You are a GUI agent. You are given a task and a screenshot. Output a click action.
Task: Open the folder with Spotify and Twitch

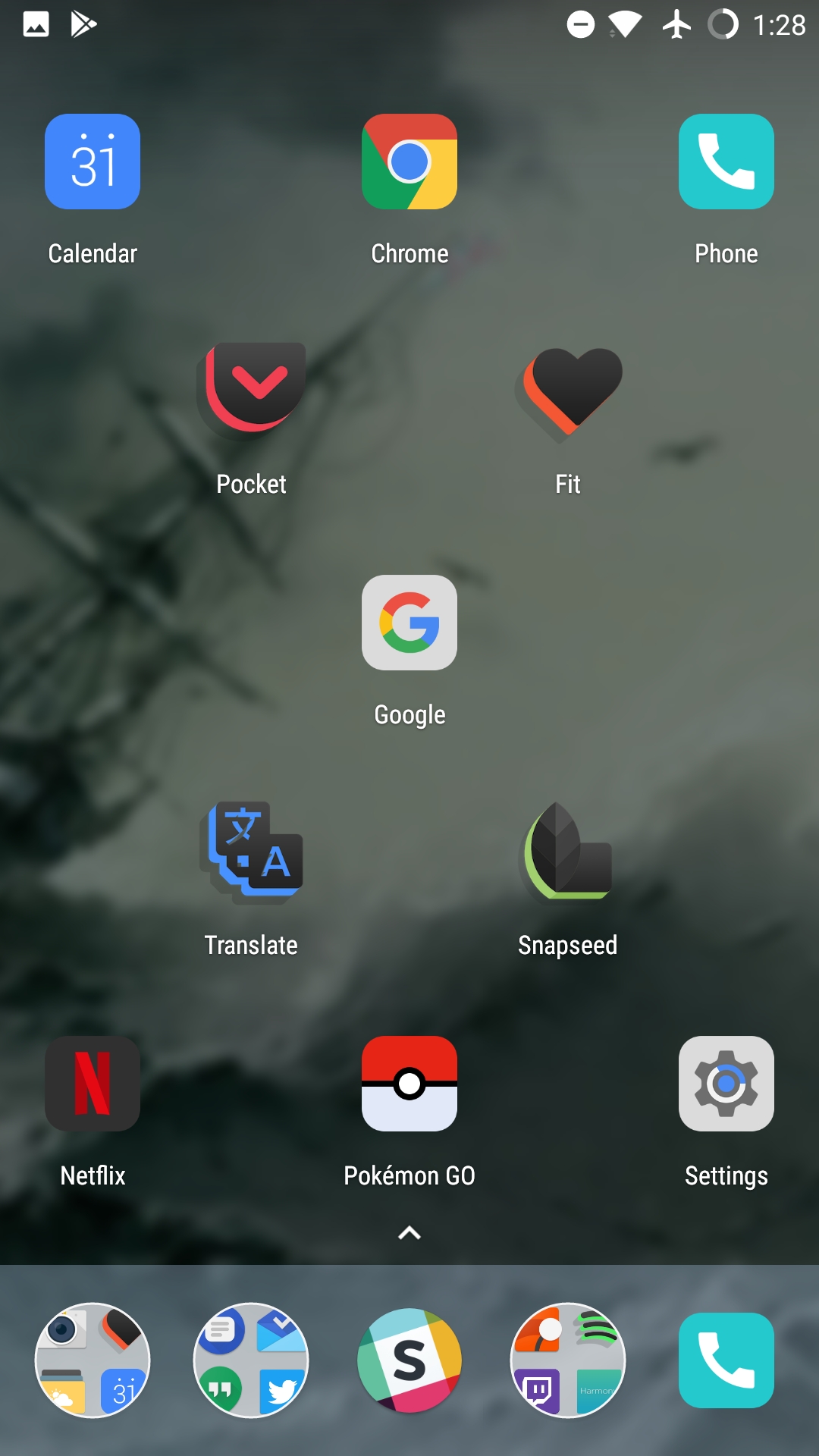[x=567, y=1360]
